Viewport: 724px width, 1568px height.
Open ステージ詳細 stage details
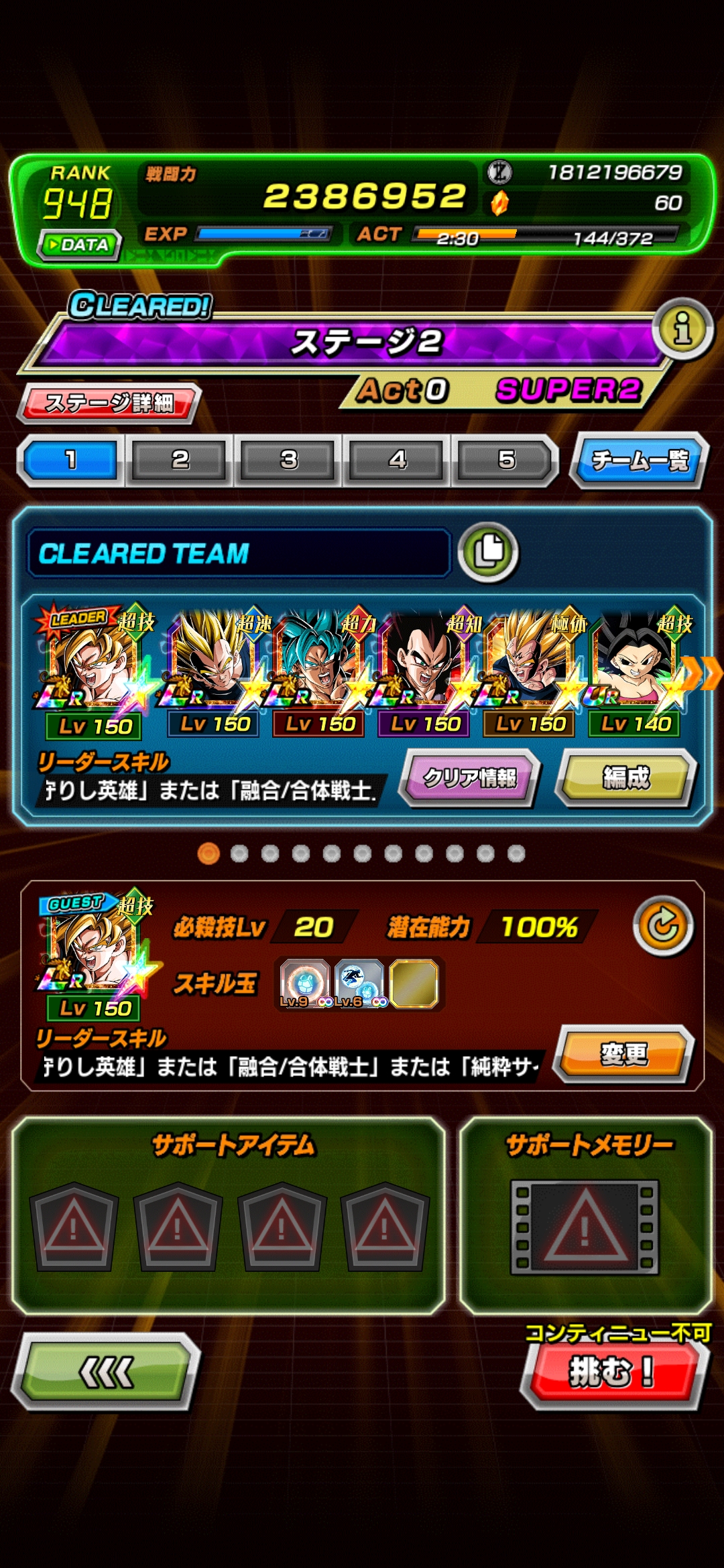pos(109,403)
